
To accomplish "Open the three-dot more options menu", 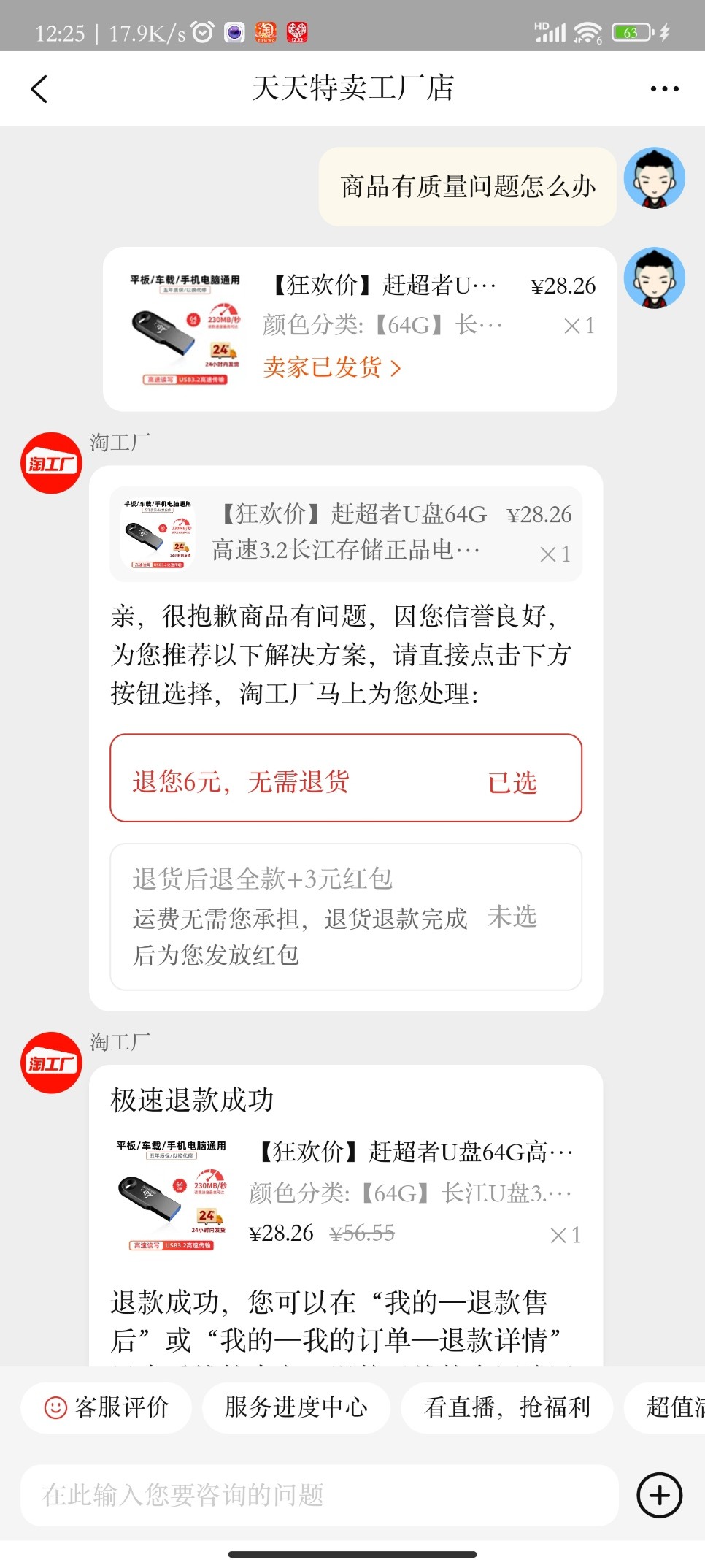I will point(664,89).
